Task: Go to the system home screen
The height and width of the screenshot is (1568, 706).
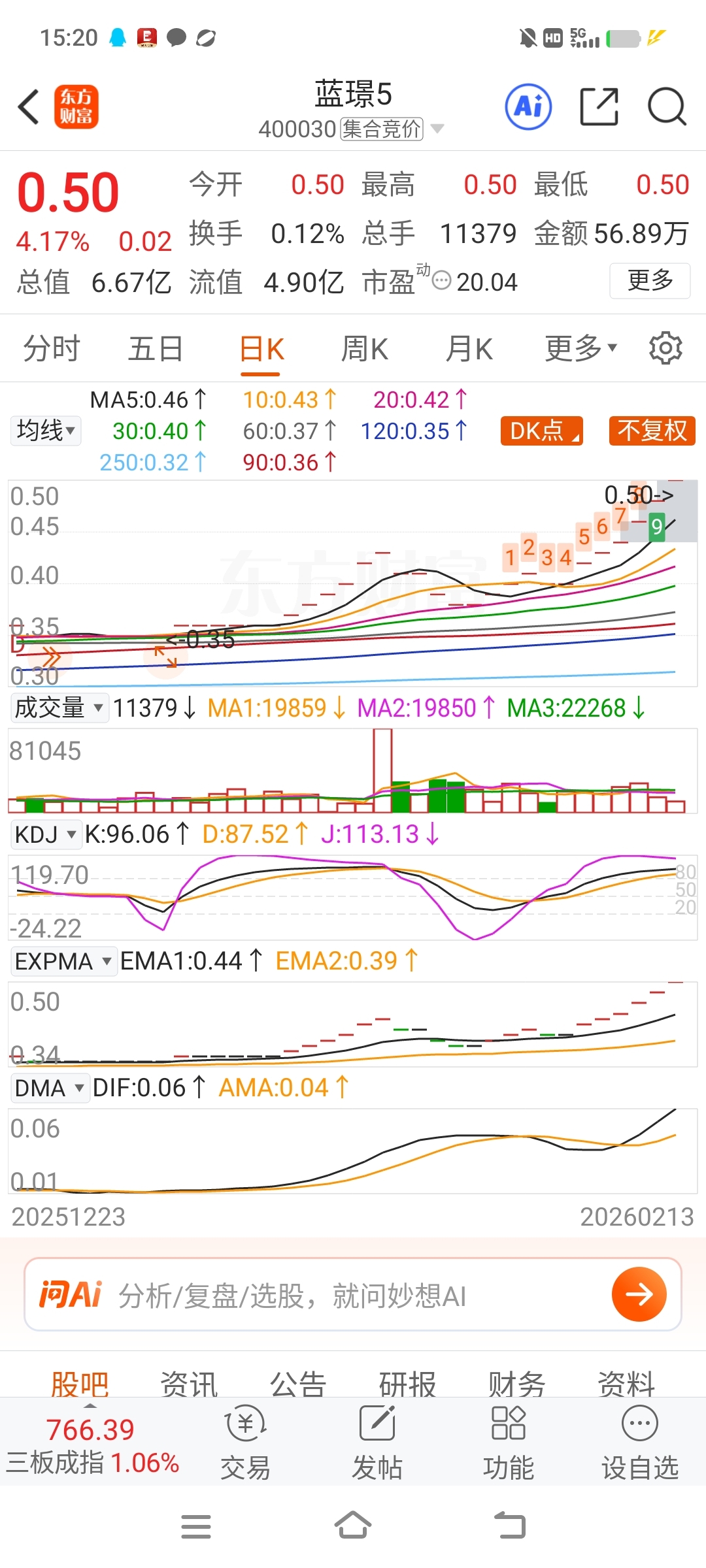Action: pyautogui.click(x=353, y=1526)
